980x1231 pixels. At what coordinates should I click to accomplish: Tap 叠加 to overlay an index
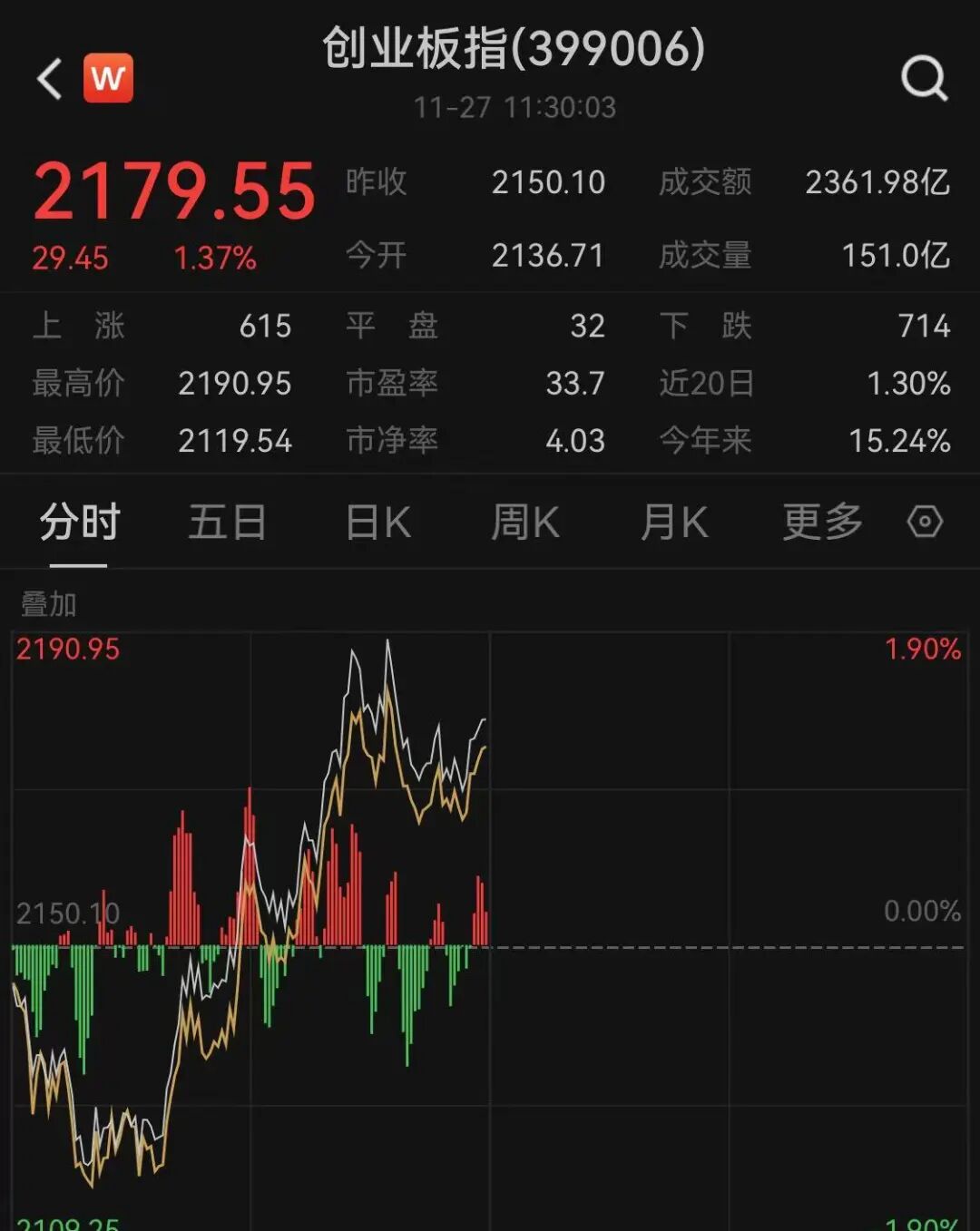(49, 603)
